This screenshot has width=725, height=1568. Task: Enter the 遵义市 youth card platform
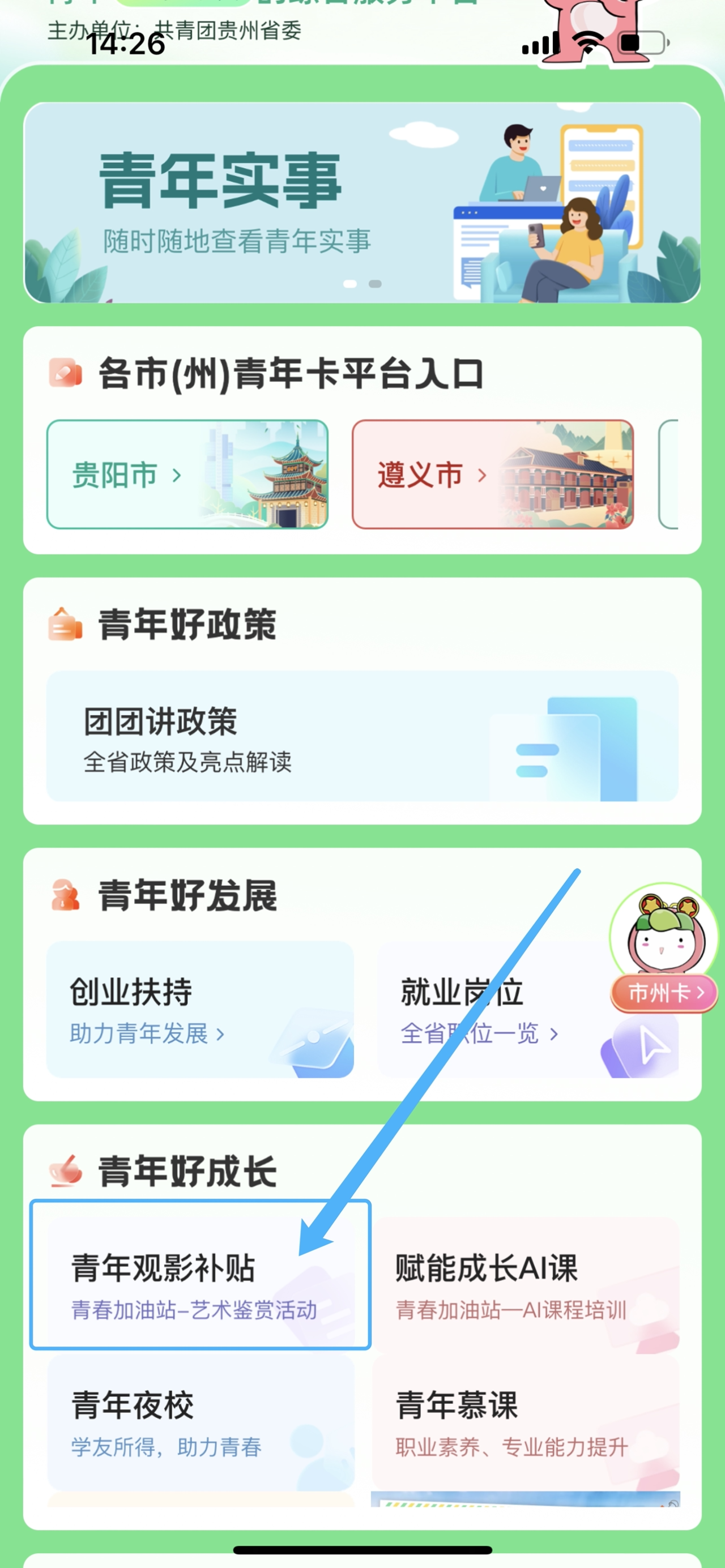click(492, 474)
